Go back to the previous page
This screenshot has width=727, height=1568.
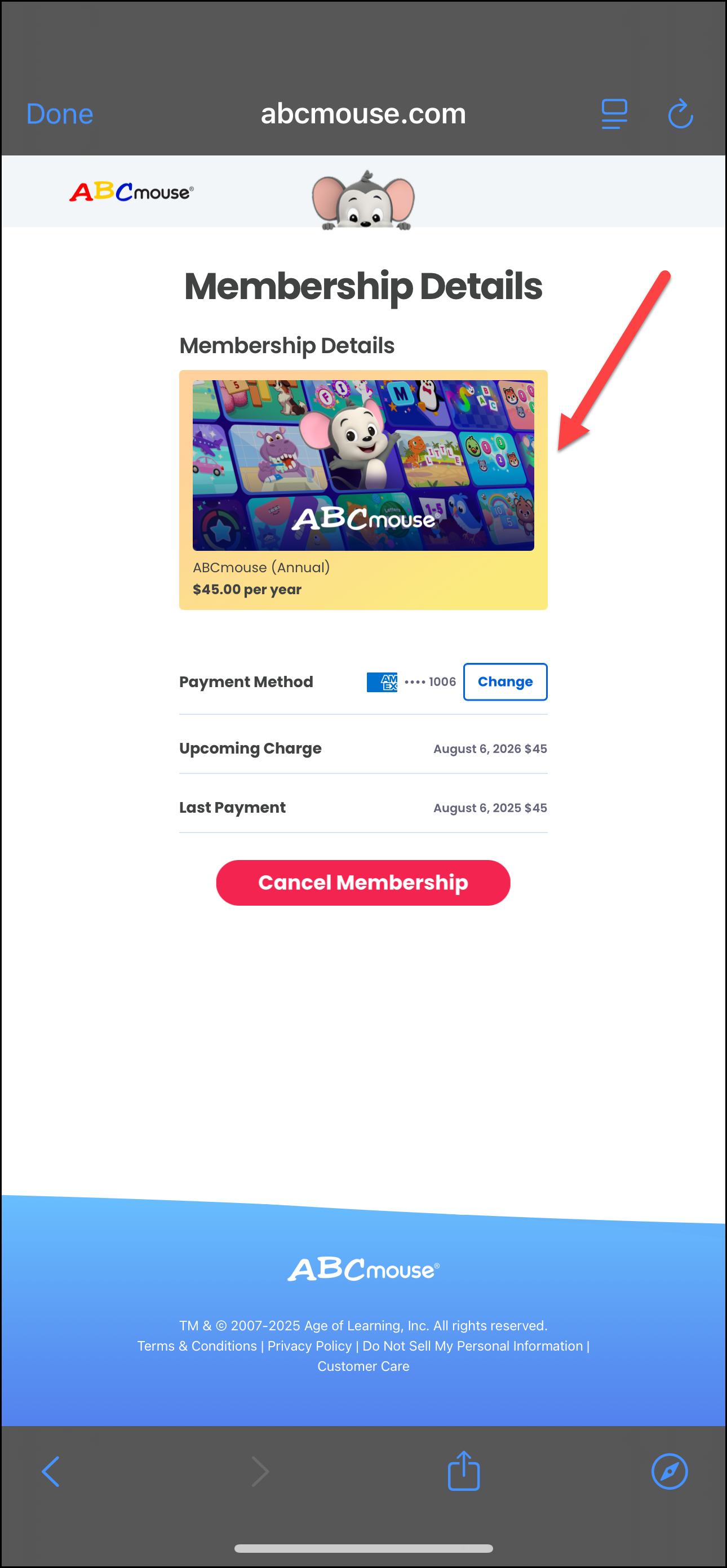51,1472
